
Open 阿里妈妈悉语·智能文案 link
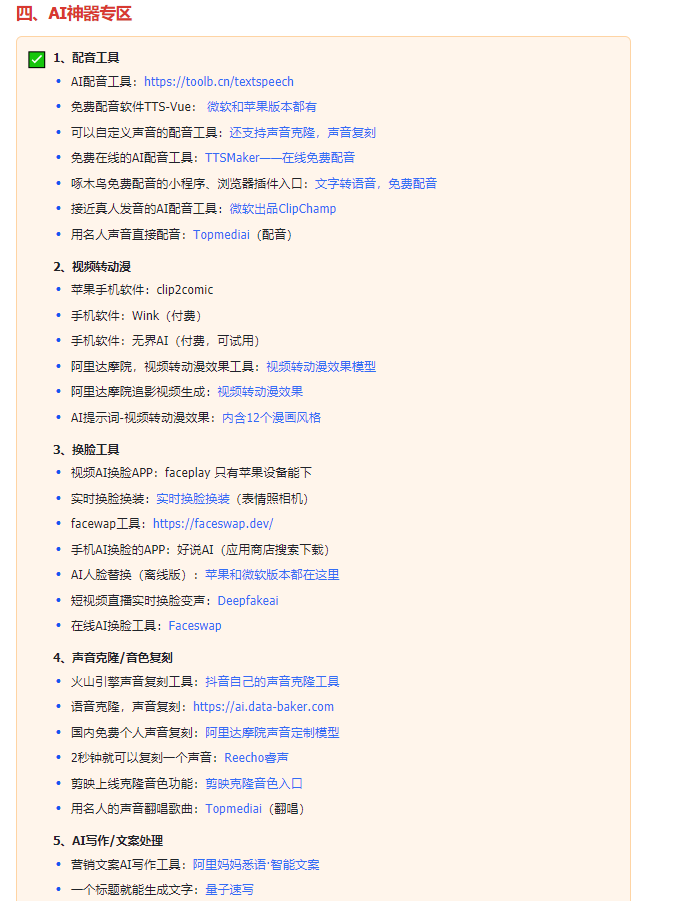point(256,865)
